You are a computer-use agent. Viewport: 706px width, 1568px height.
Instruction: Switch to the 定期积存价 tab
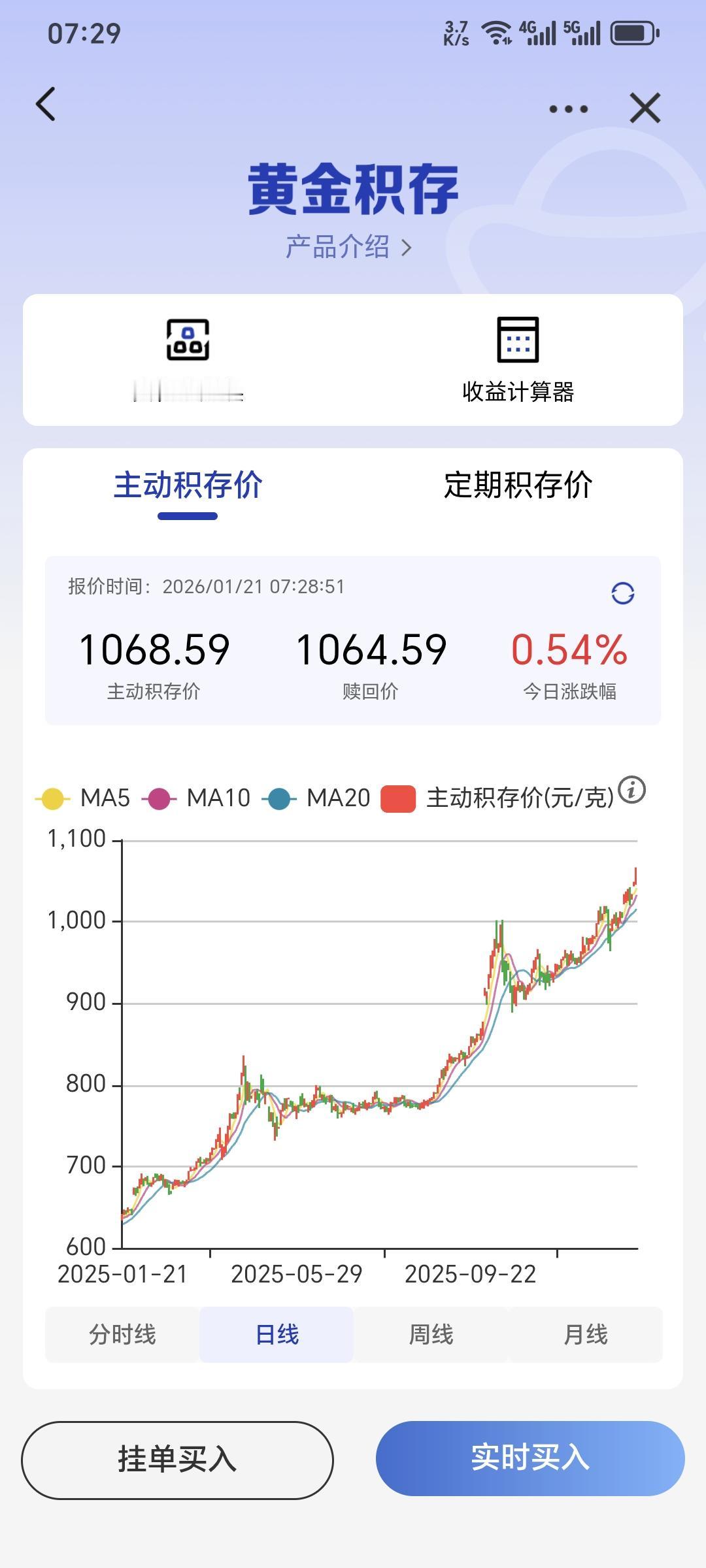tap(518, 486)
